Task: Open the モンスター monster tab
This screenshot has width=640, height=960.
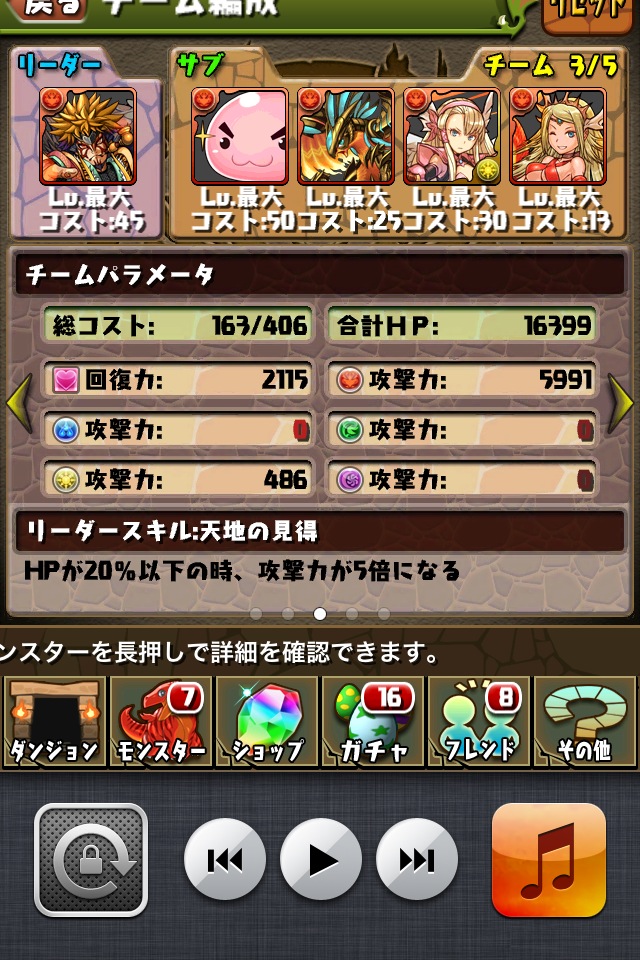Action: tap(160, 720)
